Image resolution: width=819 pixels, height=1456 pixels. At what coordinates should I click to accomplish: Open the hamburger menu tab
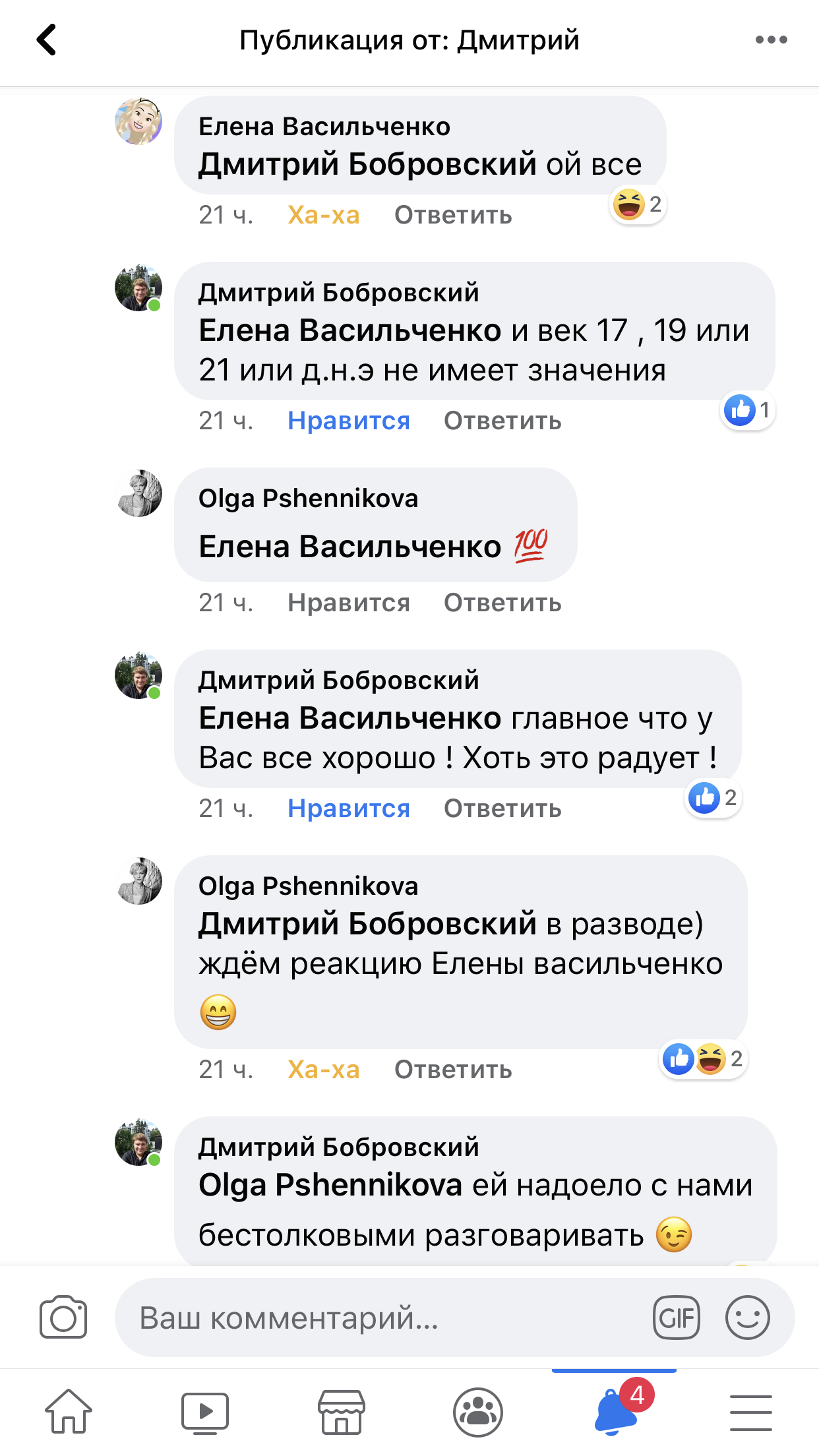click(x=750, y=1411)
